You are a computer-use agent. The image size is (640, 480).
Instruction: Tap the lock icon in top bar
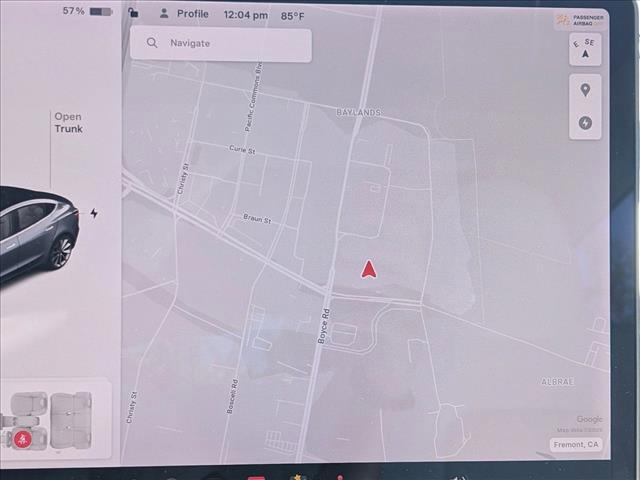pyautogui.click(x=134, y=14)
